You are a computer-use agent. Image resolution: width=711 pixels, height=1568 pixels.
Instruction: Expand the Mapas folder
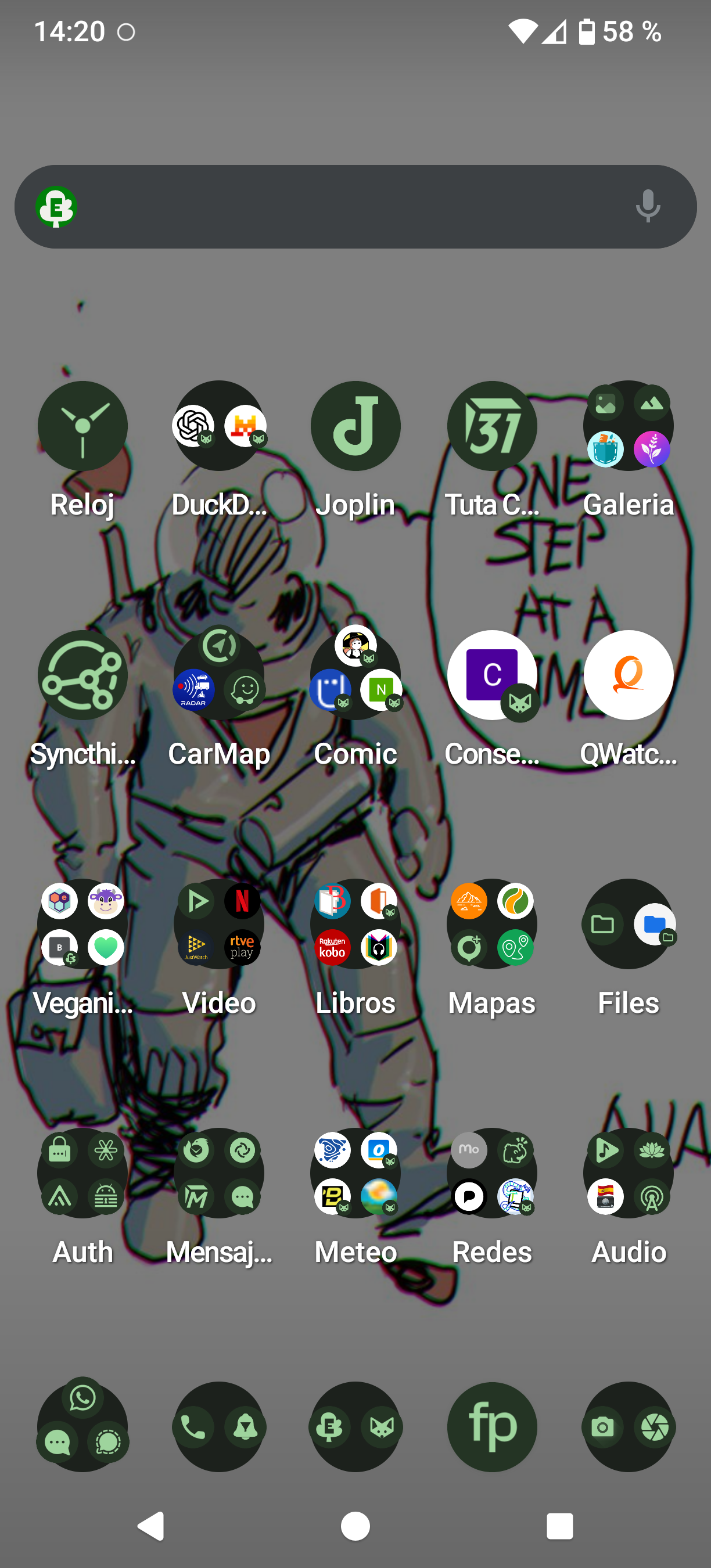coord(492,924)
